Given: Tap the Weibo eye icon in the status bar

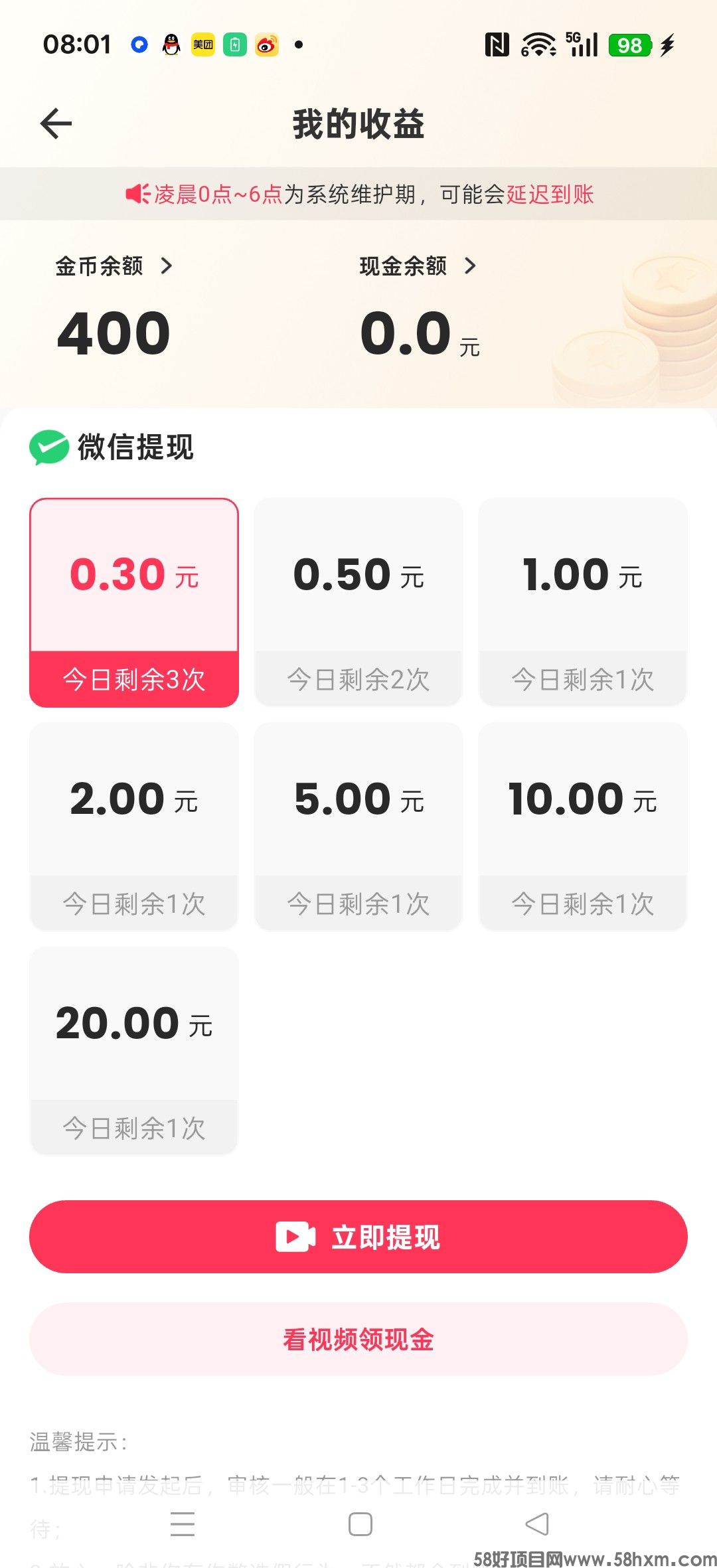Looking at the screenshot, I should click(266, 45).
